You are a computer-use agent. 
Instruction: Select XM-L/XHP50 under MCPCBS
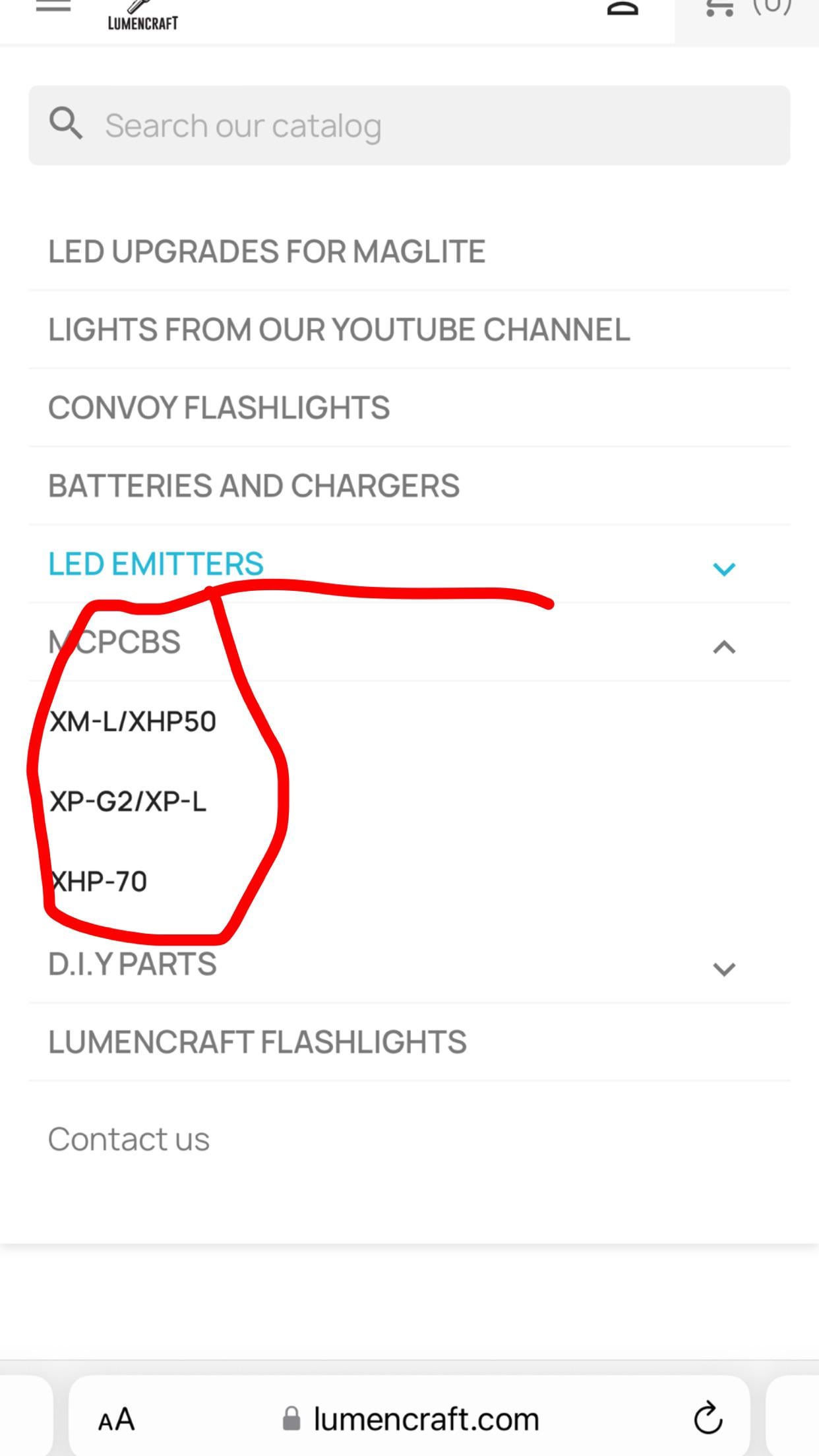(133, 722)
